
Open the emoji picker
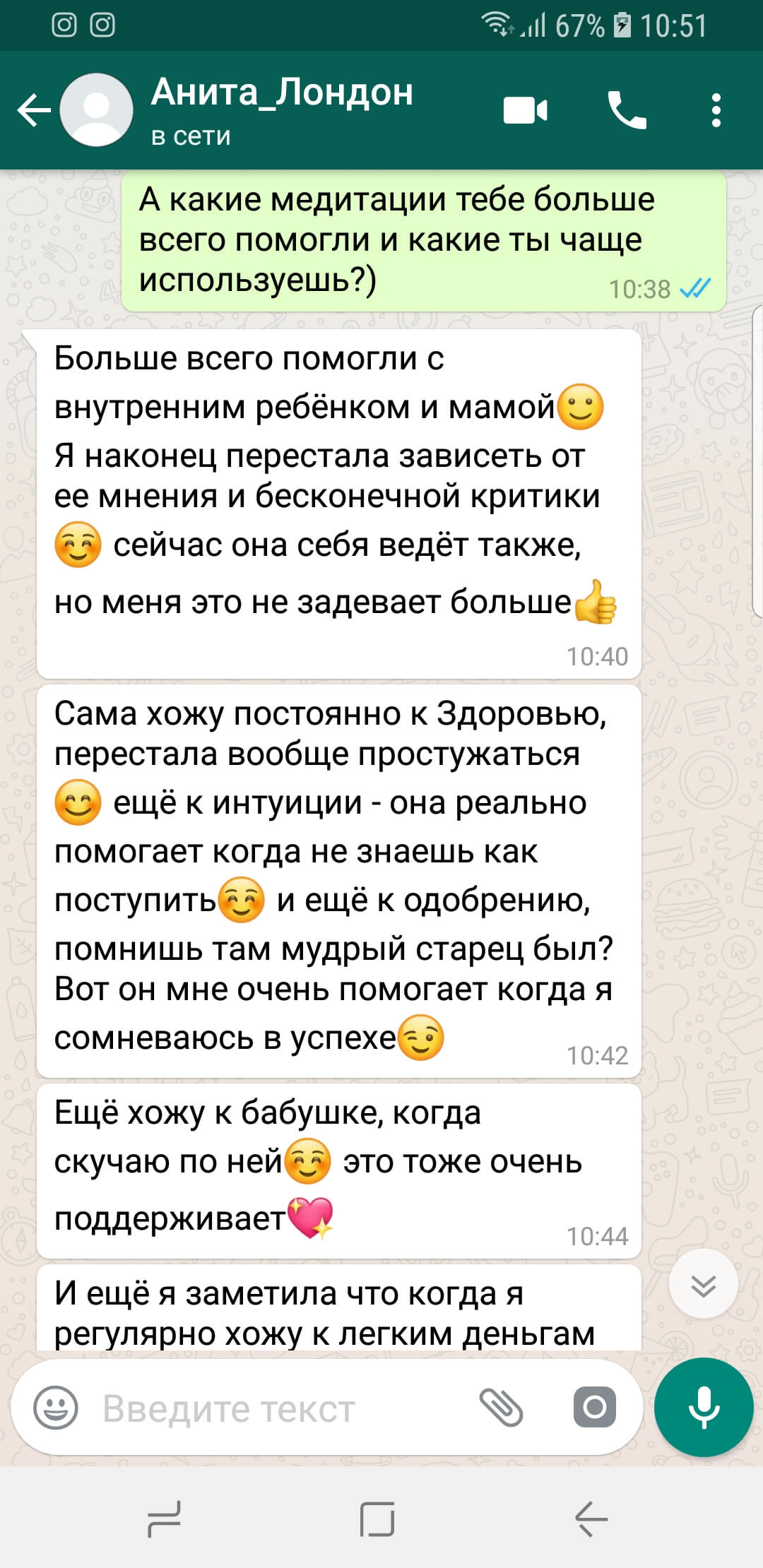pos(56,1408)
